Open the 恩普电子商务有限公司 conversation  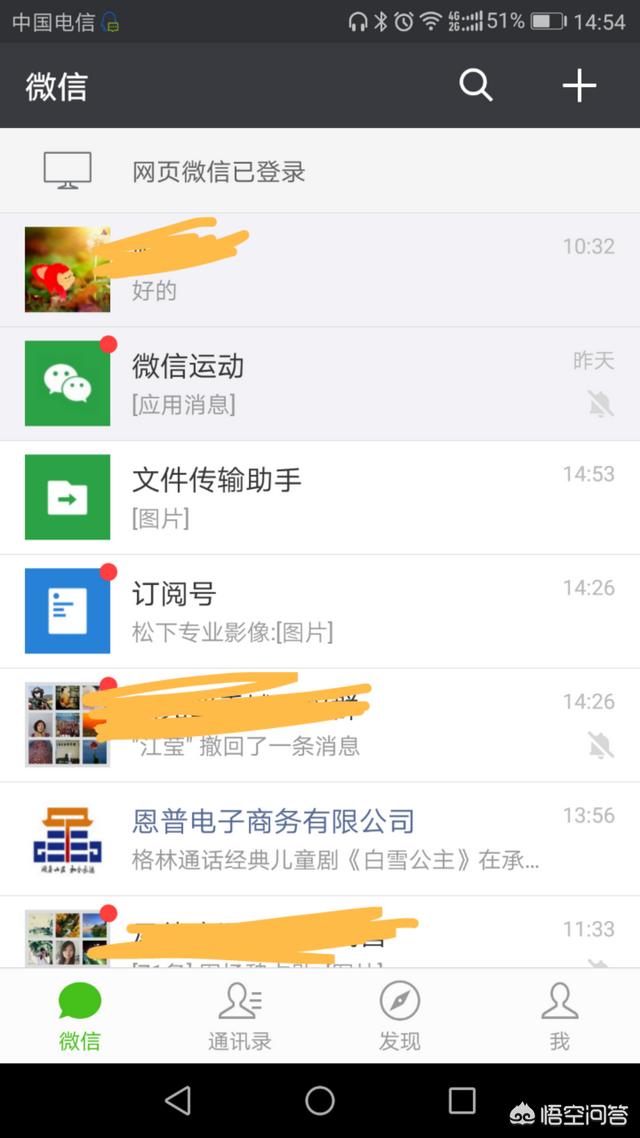(320, 839)
